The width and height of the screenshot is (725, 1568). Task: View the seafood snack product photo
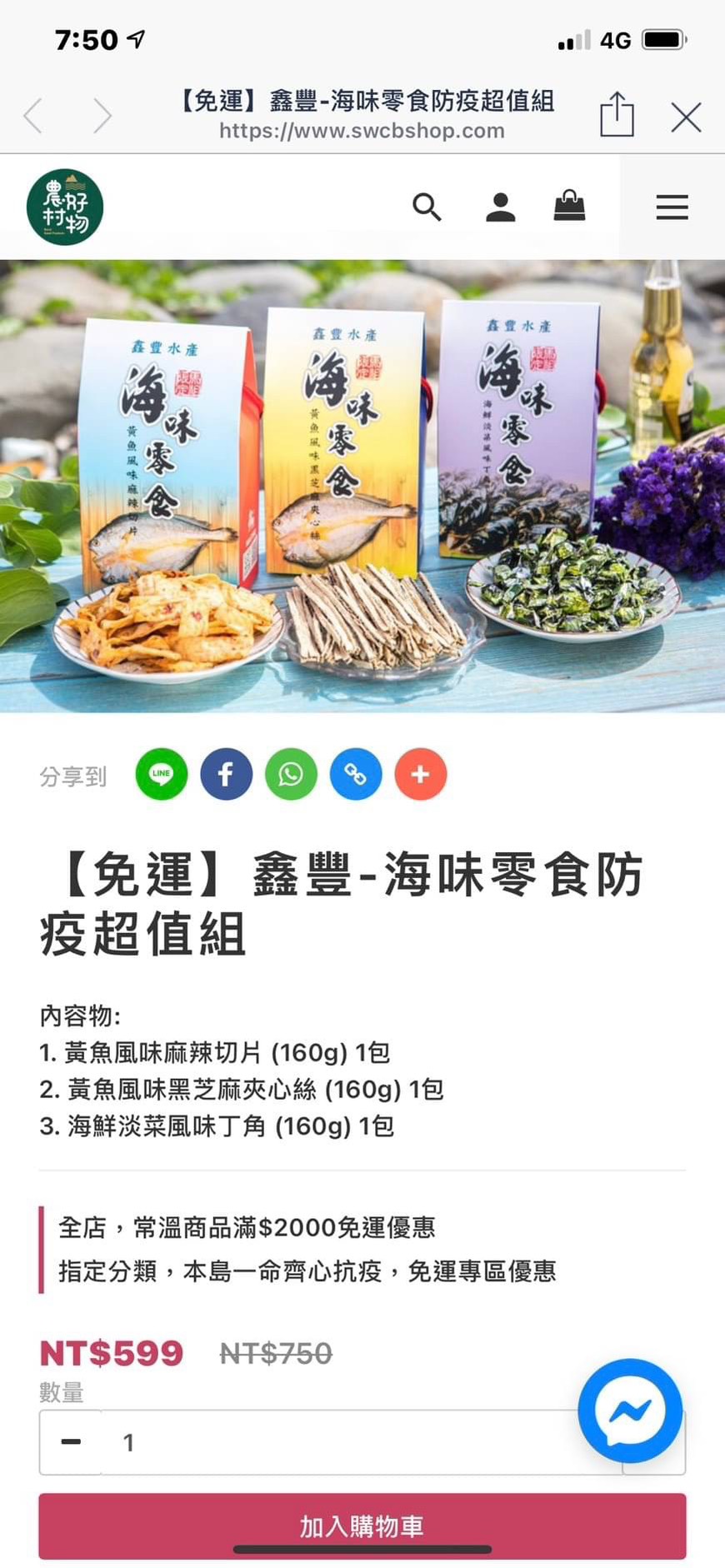coord(362,486)
